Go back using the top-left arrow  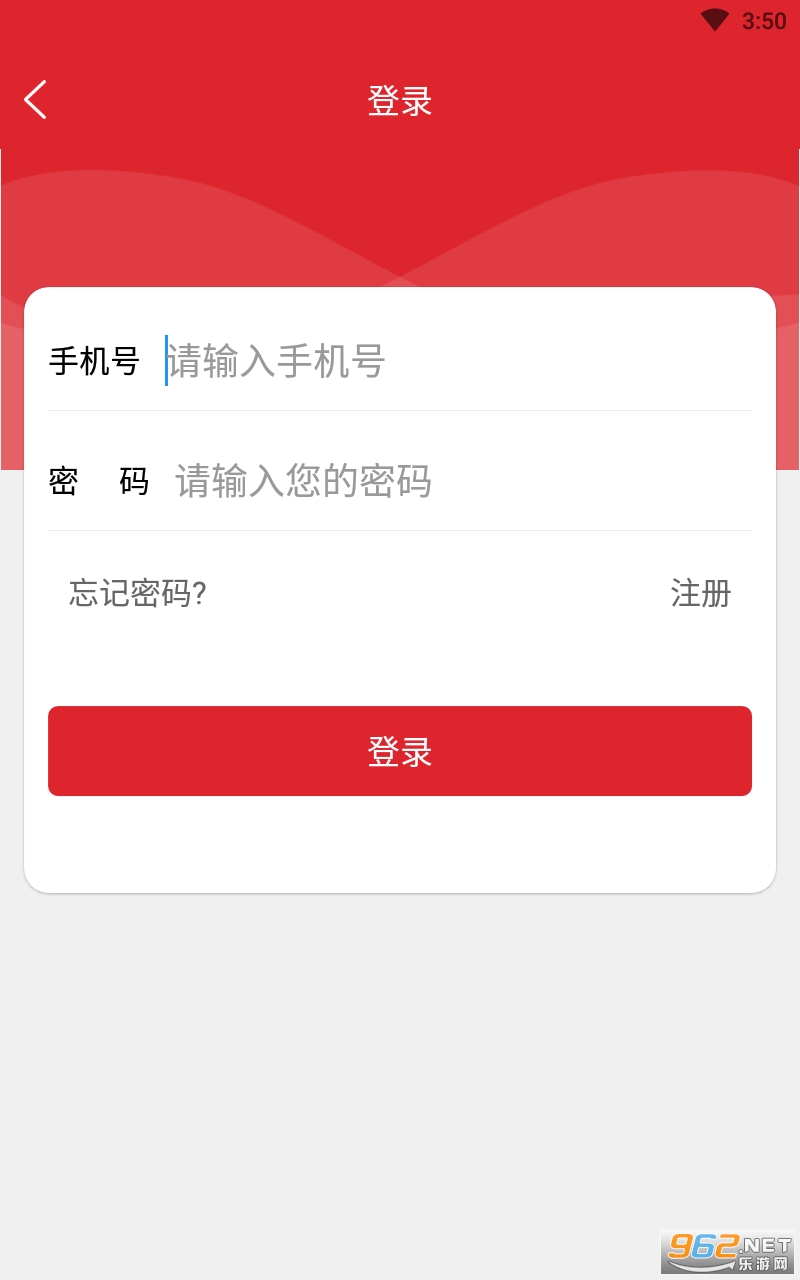[x=36, y=100]
